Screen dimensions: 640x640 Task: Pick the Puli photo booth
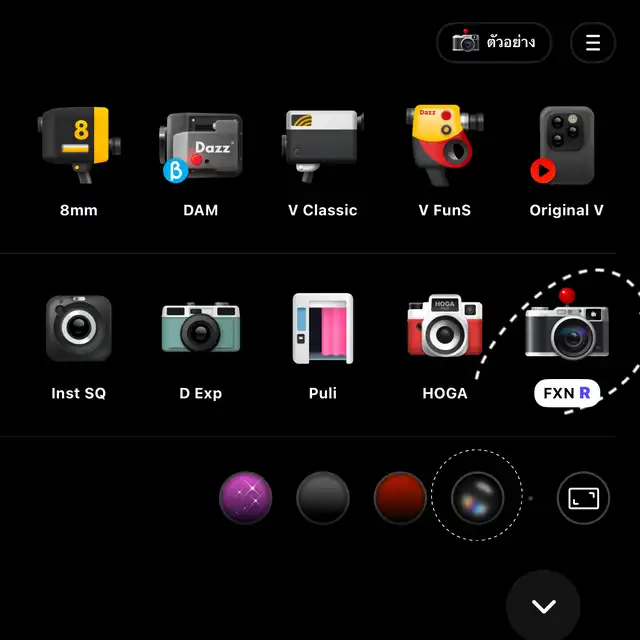point(322,330)
